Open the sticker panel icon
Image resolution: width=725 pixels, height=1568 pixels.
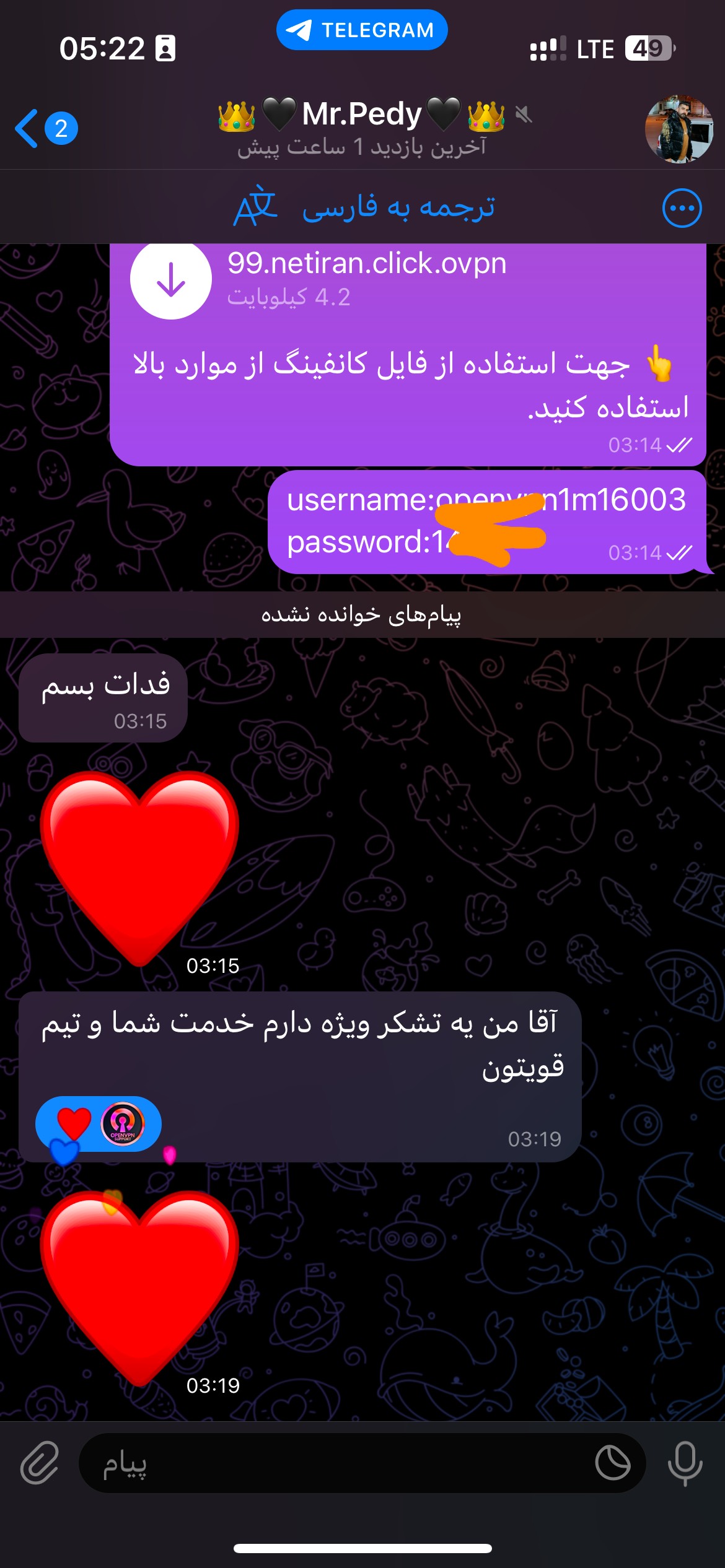(612, 1463)
